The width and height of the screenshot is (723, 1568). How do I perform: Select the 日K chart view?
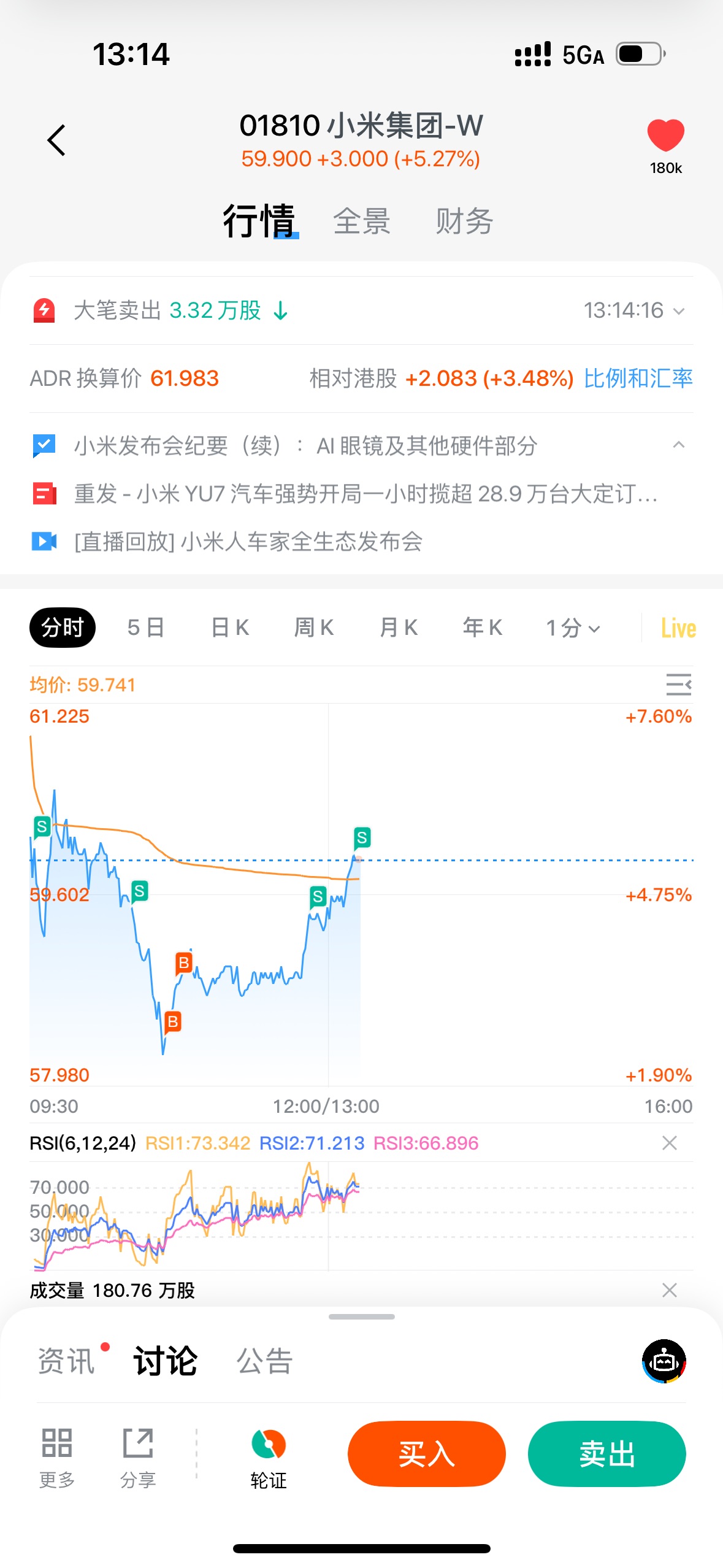(230, 628)
